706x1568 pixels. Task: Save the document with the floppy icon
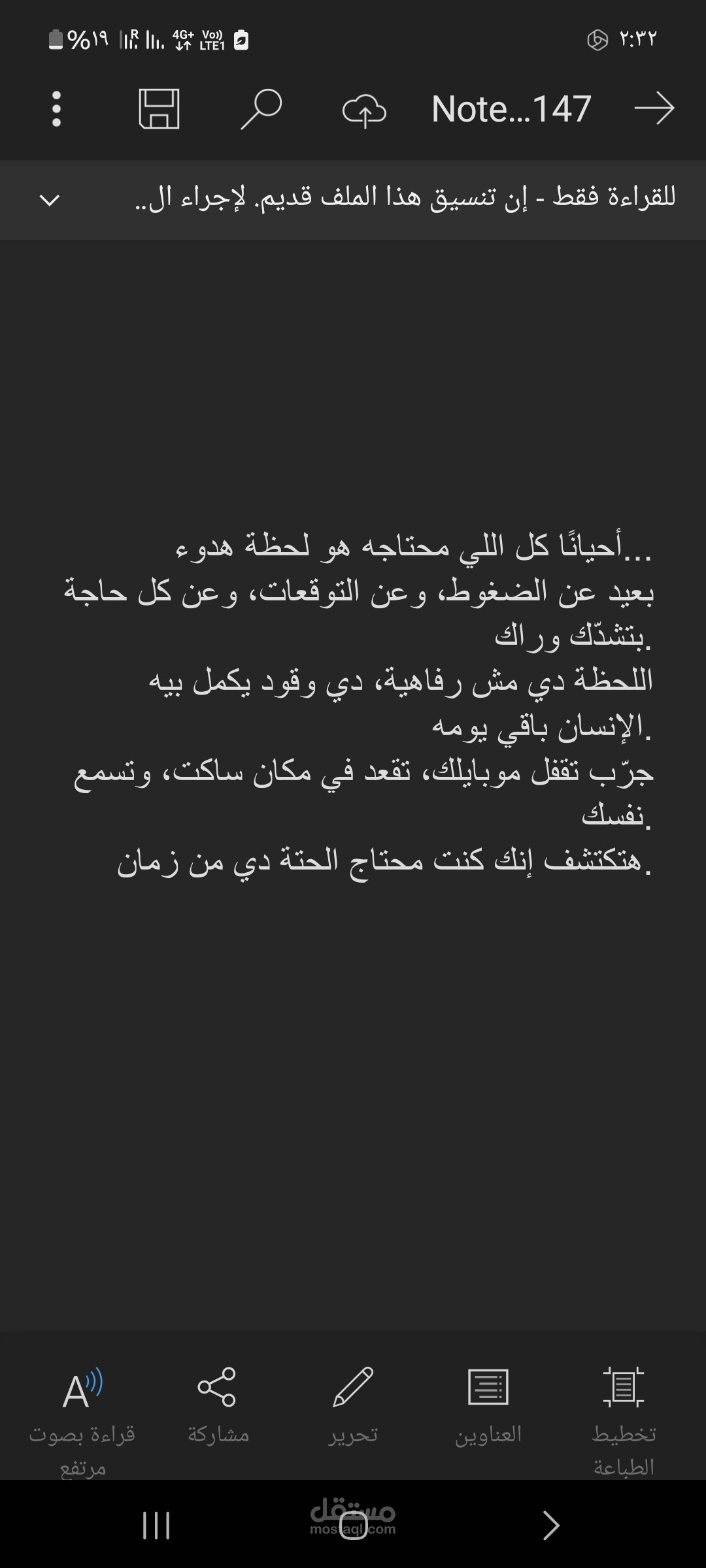(x=159, y=108)
